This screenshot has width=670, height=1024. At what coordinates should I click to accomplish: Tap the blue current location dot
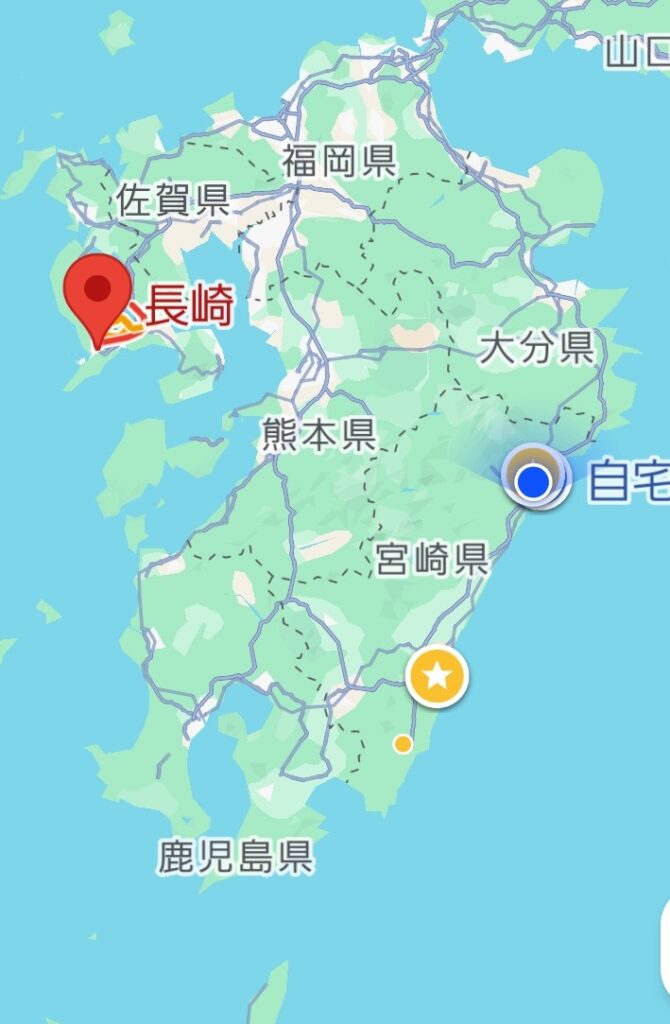pyautogui.click(x=536, y=483)
